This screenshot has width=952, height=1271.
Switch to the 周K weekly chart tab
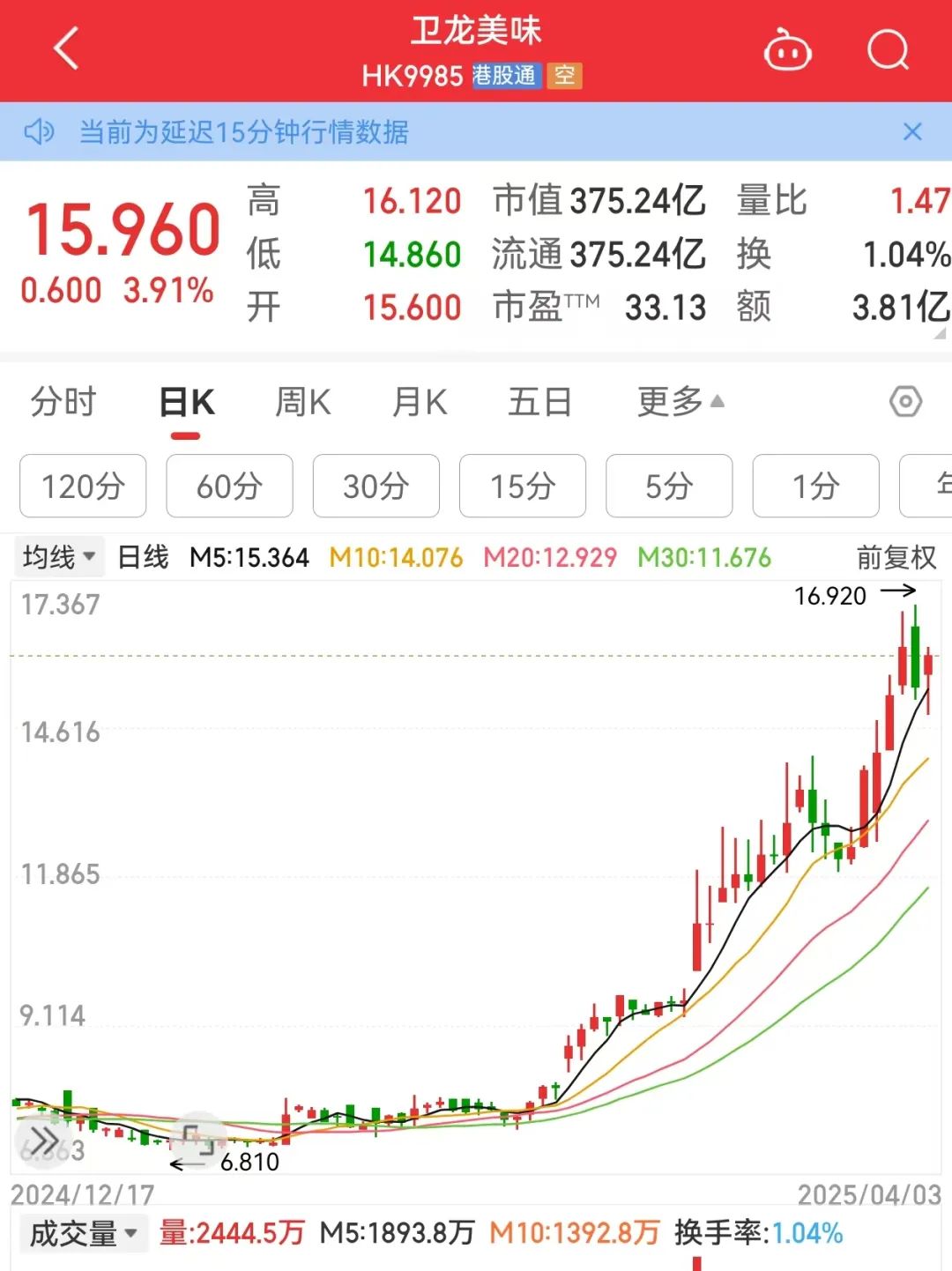tap(301, 402)
